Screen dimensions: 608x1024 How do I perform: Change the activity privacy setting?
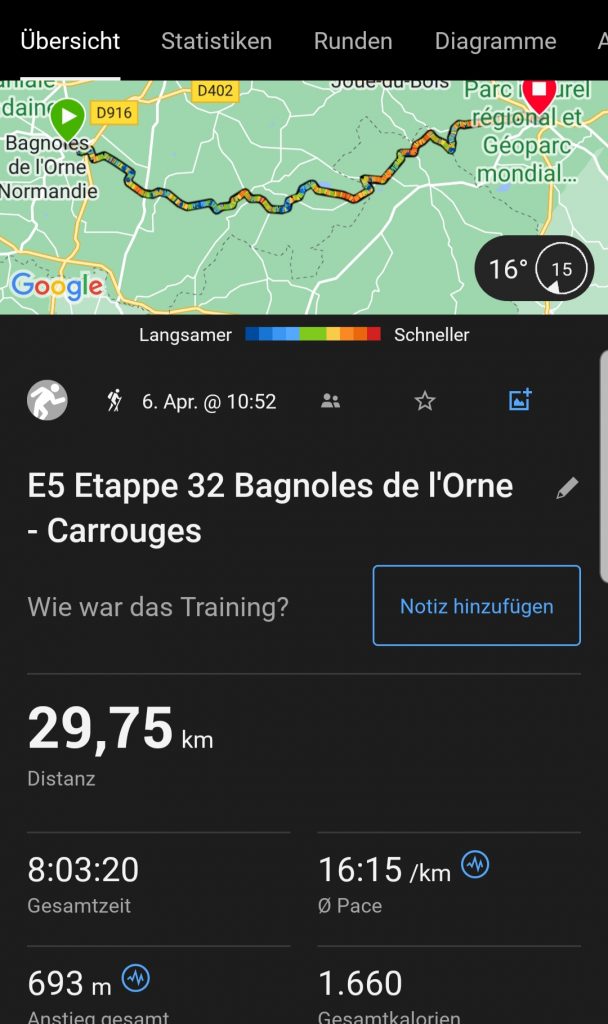click(x=330, y=401)
